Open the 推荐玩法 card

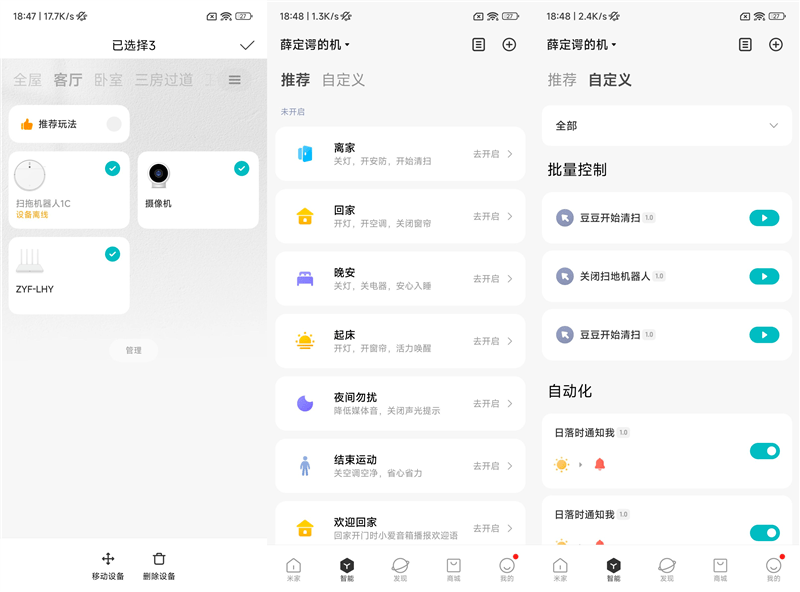click(x=69, y=124)
